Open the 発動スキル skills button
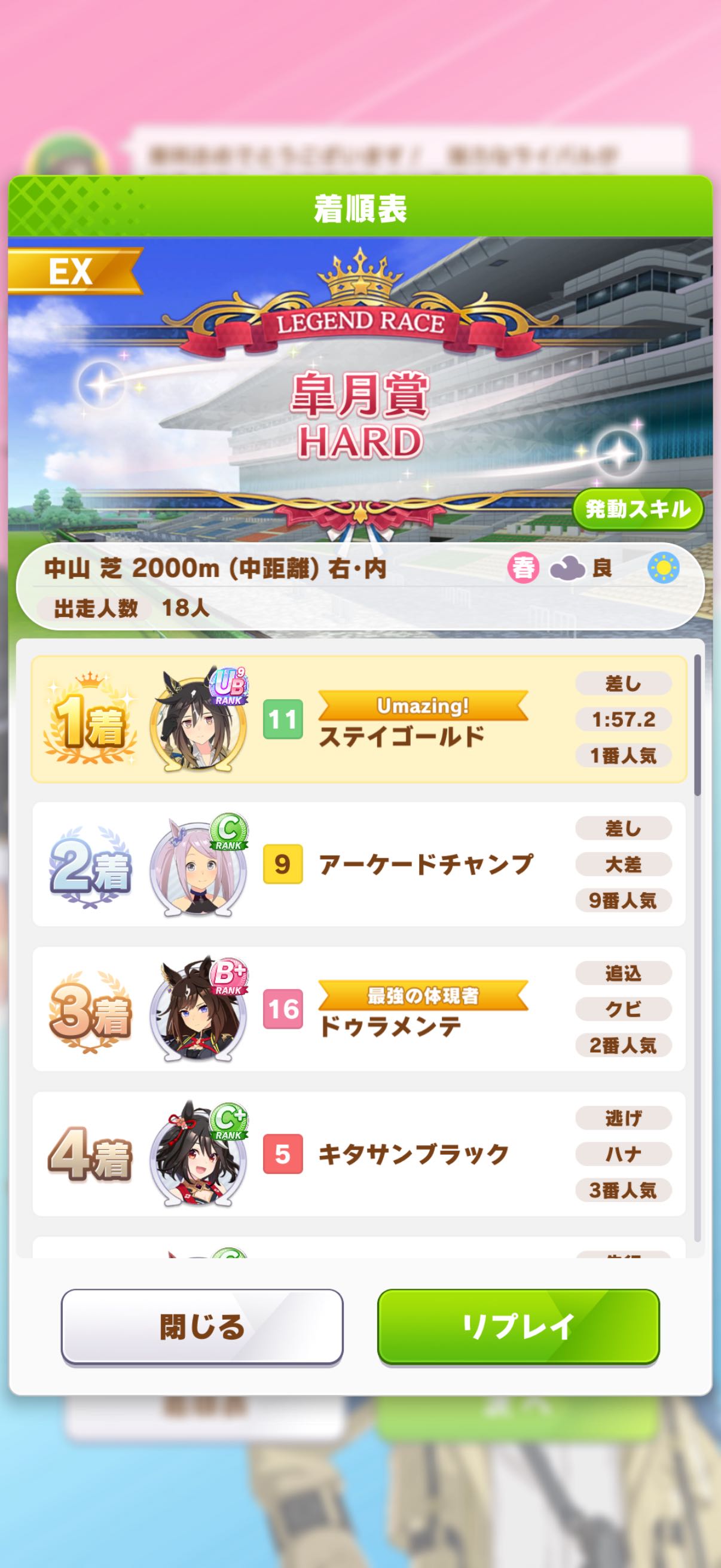Screen dimensions: 721x1568 637,509
